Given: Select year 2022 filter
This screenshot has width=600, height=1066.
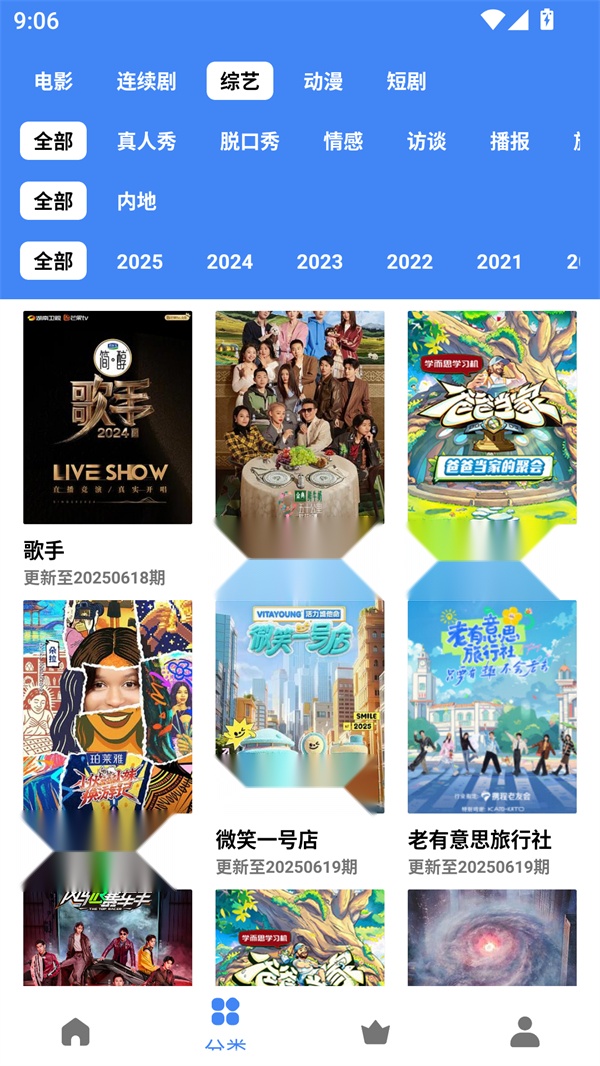Looking at the screenshot, I should tap(410, 261).
